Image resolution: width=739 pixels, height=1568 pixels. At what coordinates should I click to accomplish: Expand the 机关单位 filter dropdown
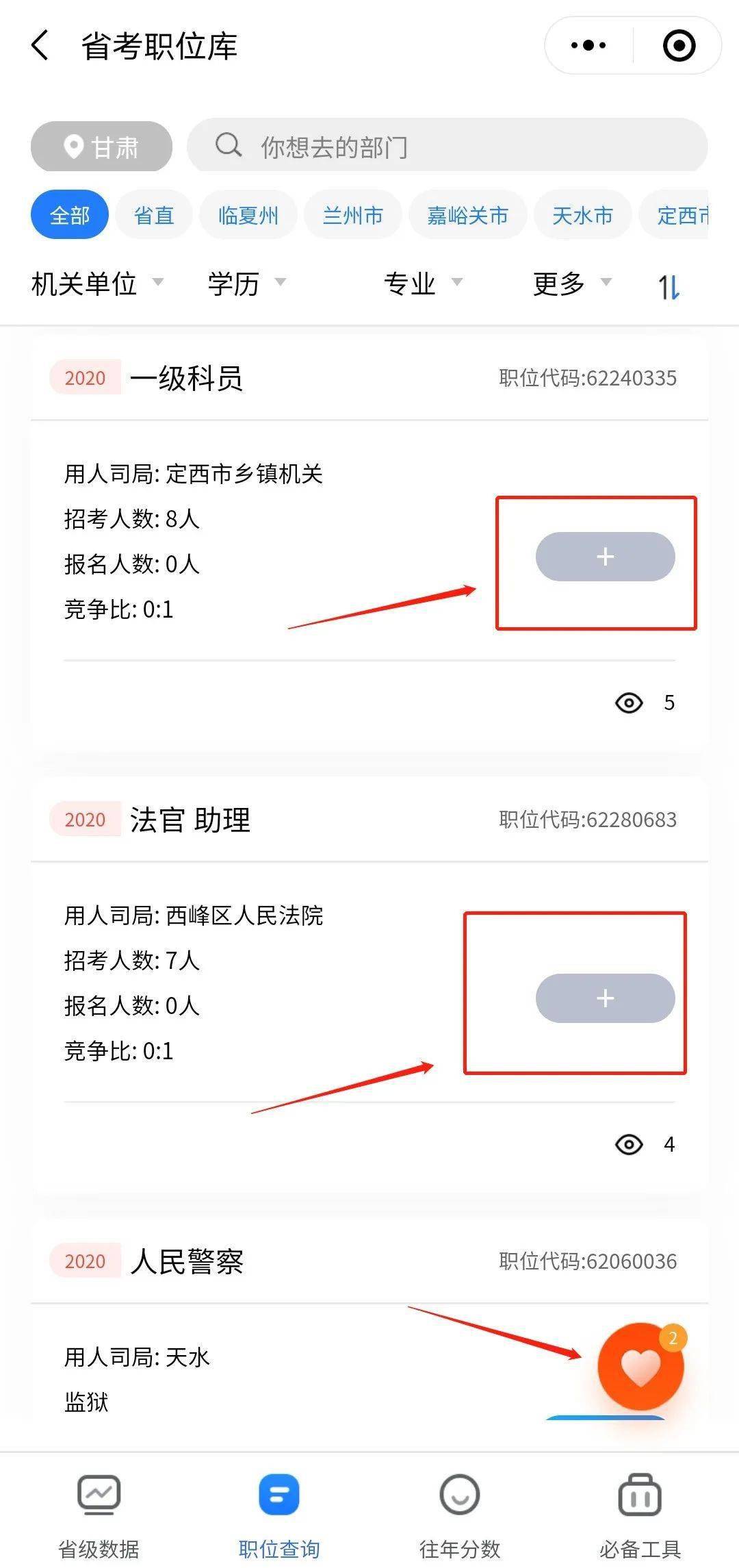[x=97, y=283]
